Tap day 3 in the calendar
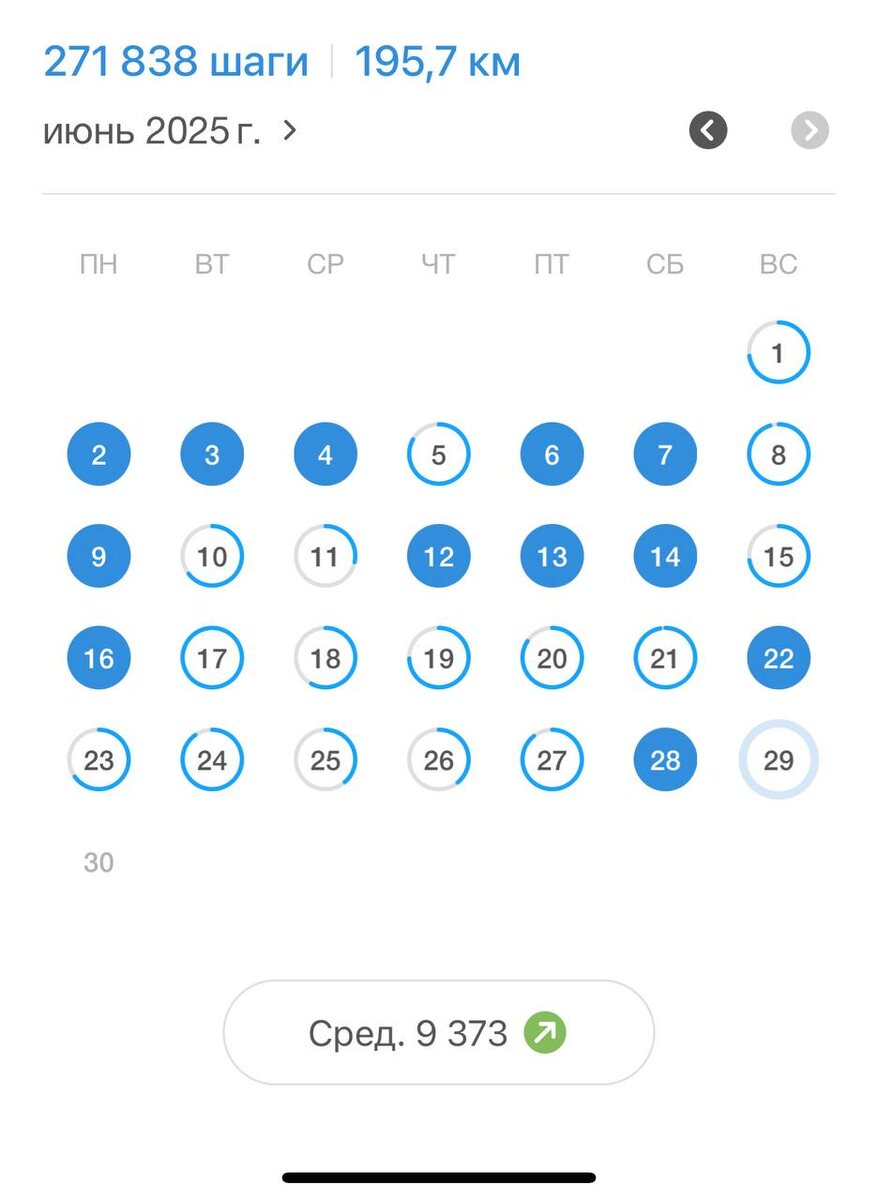Screen dimensions: 878x1200 (x=212, y=455)
